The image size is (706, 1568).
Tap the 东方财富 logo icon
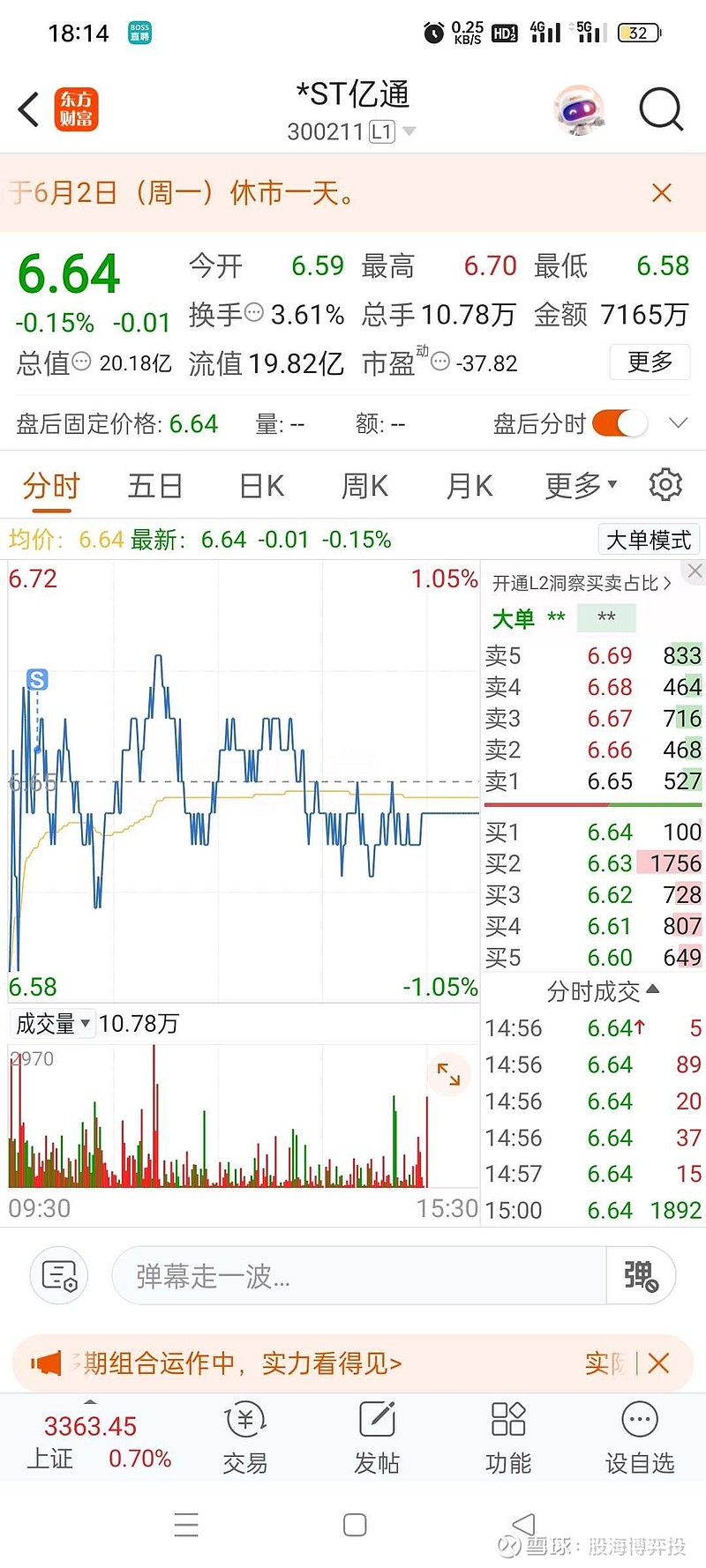click(x=76, y=108)
